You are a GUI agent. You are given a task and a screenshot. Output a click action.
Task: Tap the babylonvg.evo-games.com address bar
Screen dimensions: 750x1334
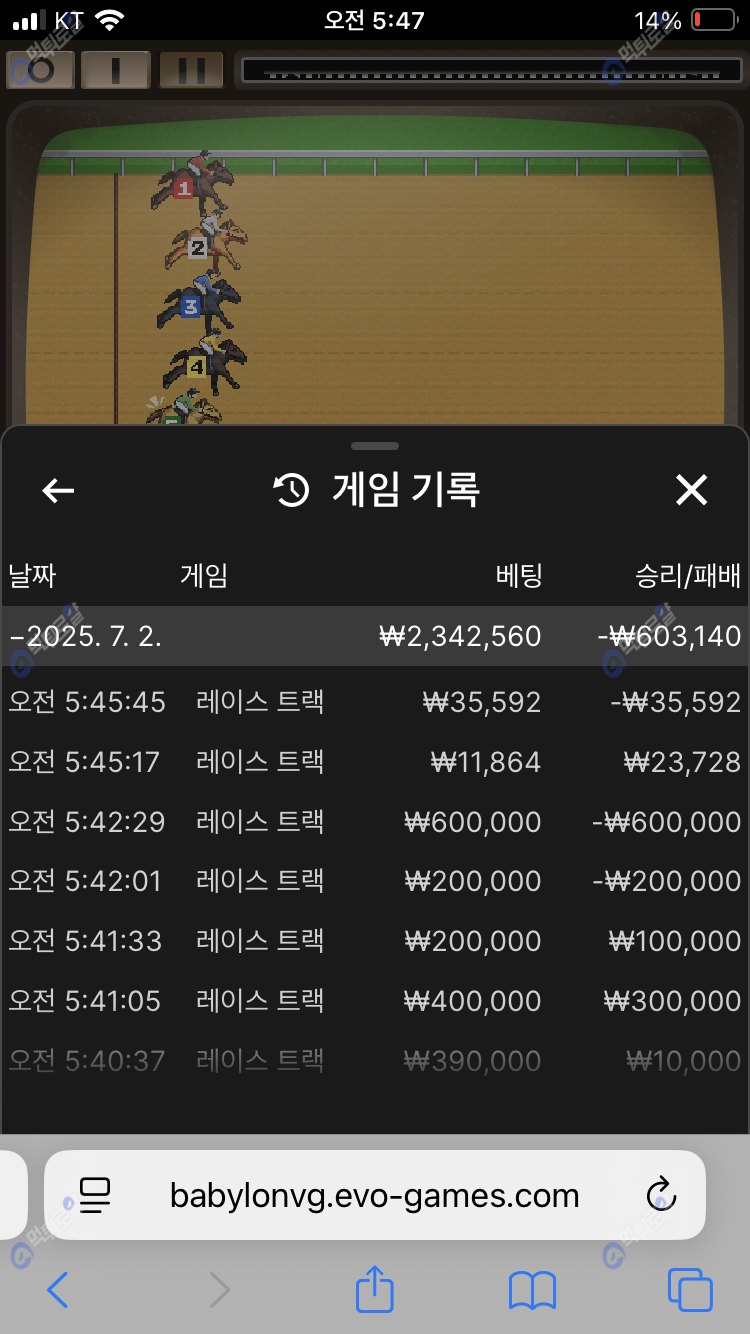click(374, 1195)
